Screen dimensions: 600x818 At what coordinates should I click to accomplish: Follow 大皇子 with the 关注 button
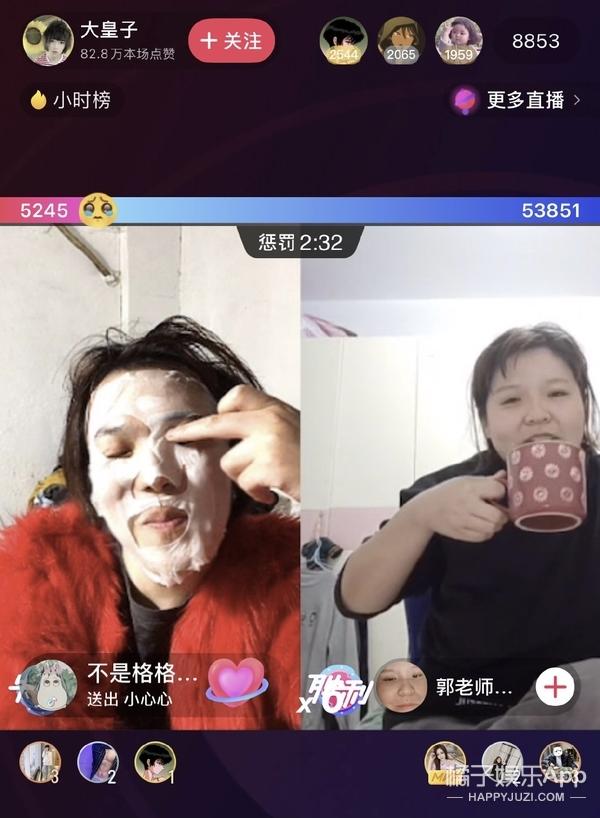click(x=231, y=41)
